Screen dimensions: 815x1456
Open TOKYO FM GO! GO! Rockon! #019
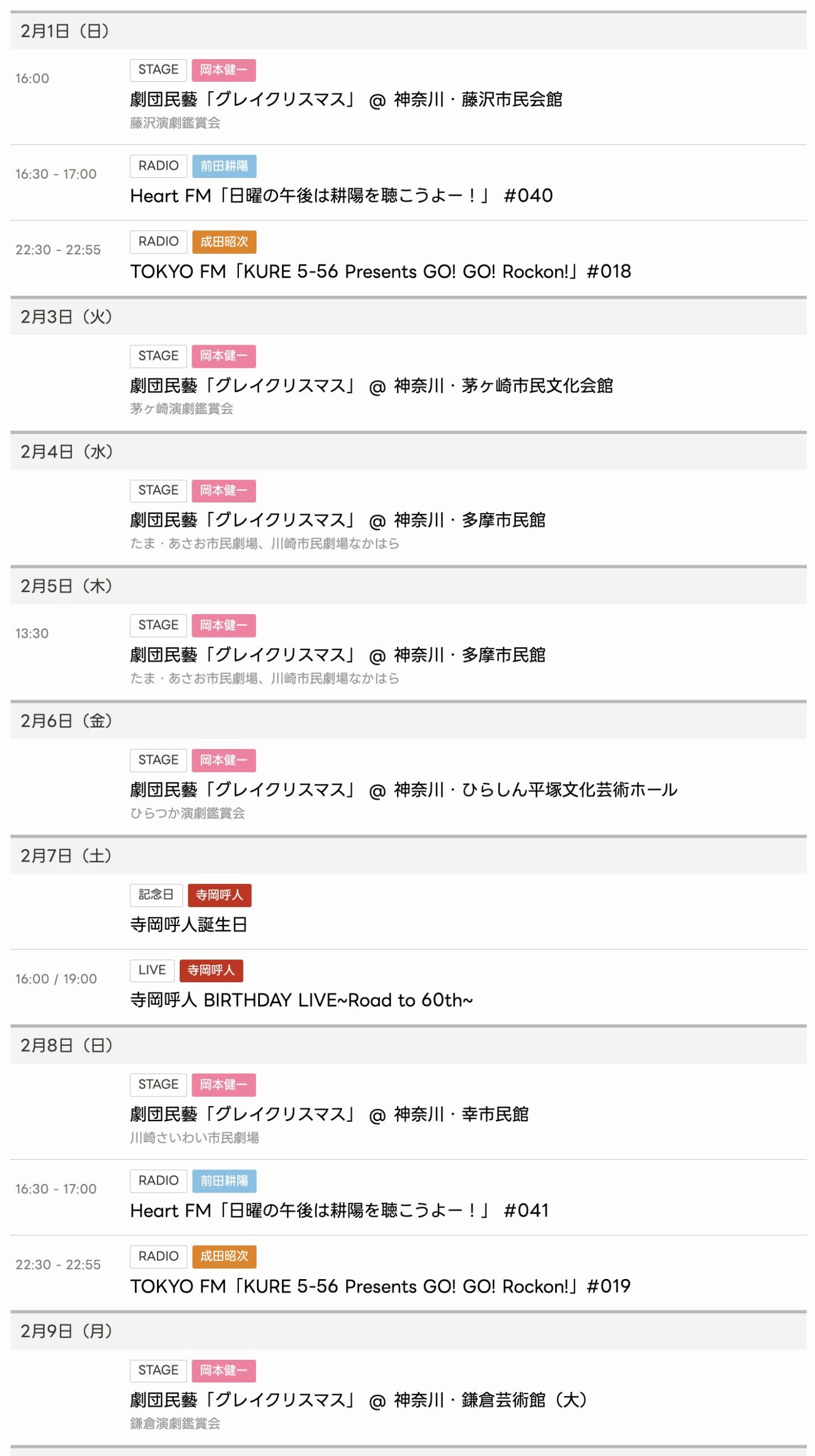(x=380, y=1286)
